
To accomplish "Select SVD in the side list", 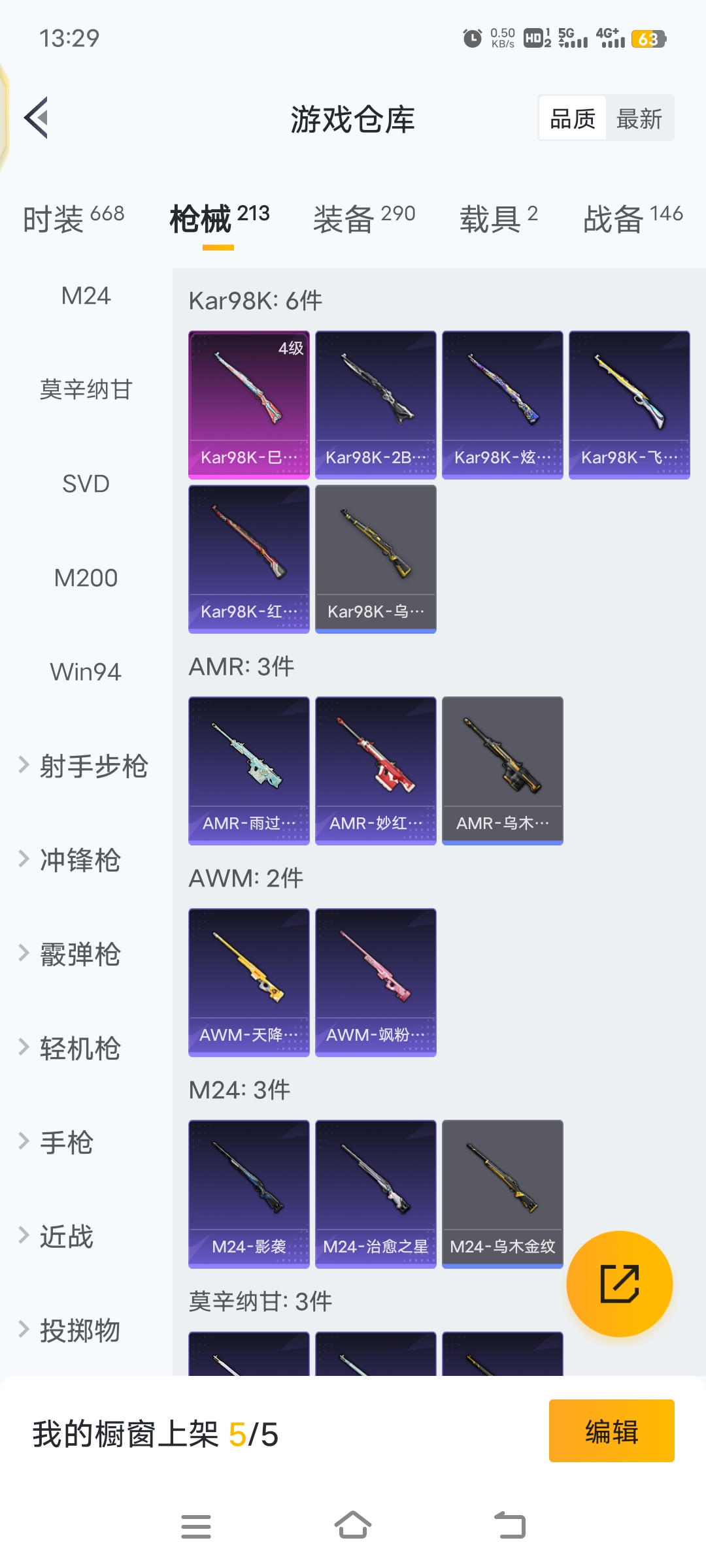I will [86, 484].
